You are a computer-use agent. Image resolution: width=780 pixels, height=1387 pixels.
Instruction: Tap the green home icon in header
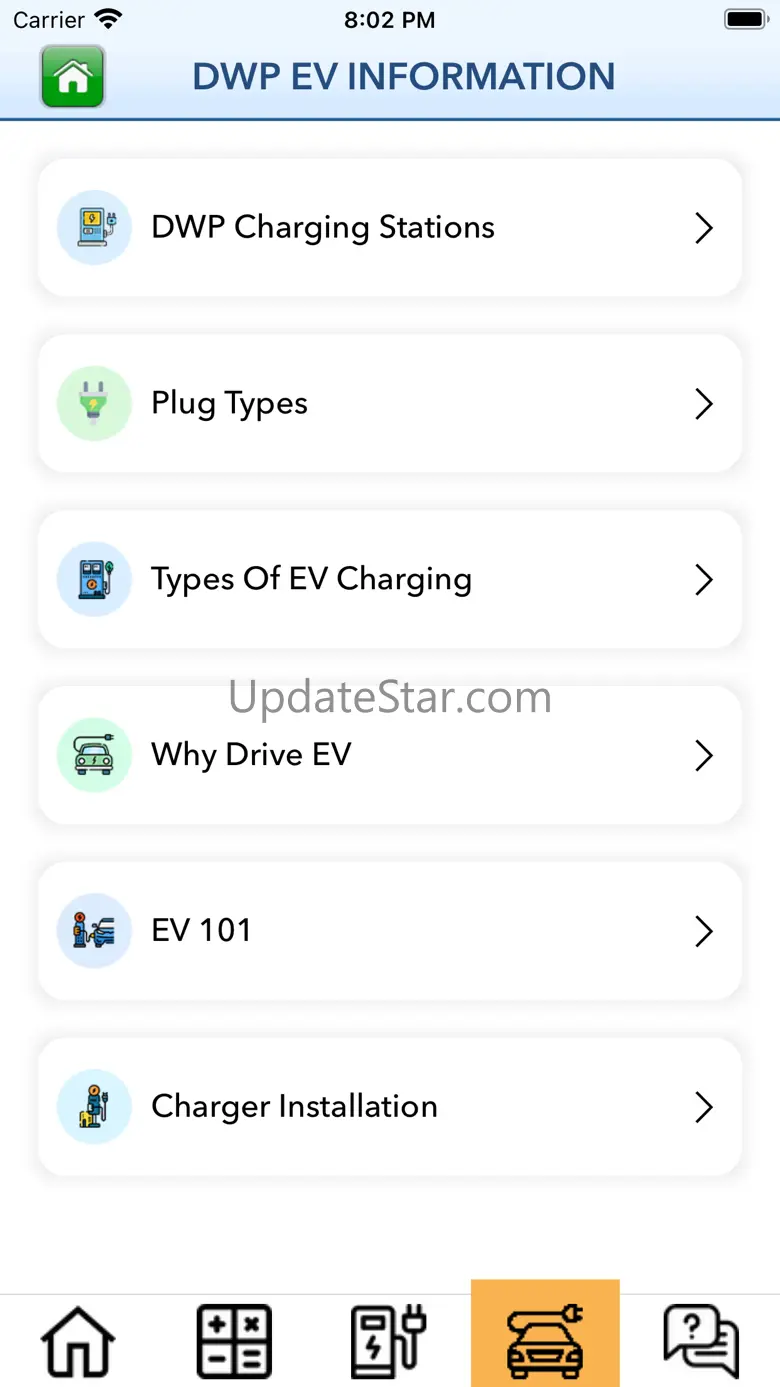(x=72, y=77)
